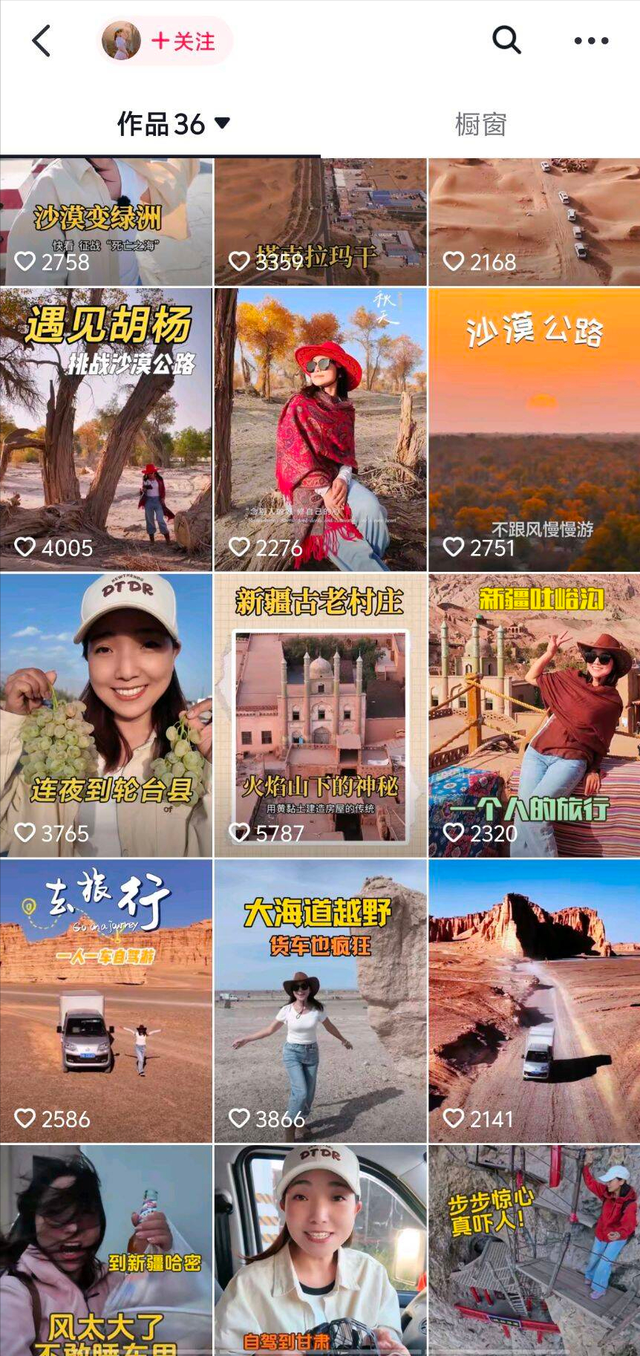Switch to the 作品 36 tab
The width and height of the screenshot is (640, 1356).
pyautogui.click(x=172, y=124)
